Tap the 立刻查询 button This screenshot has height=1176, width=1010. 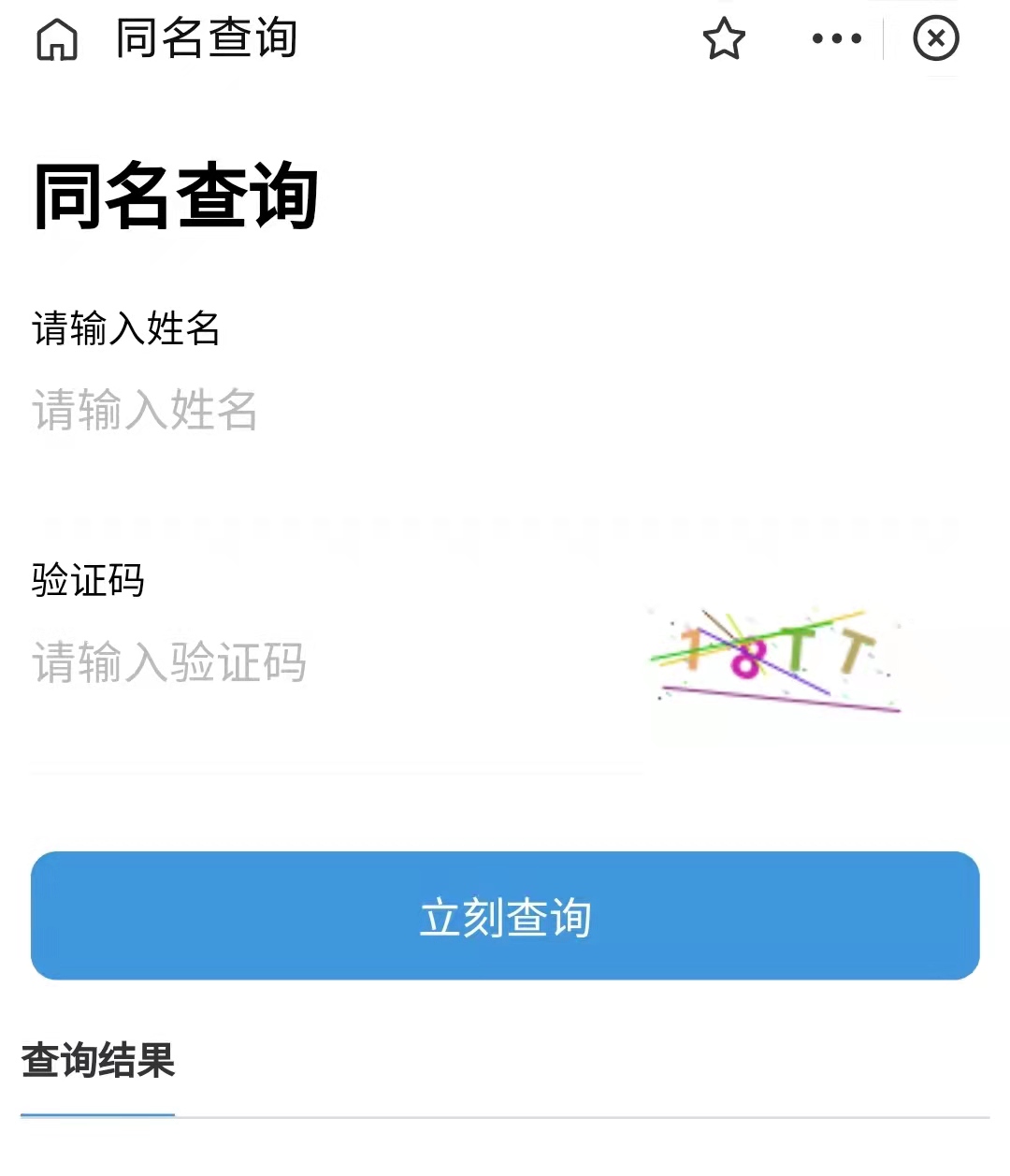(505, 916)
